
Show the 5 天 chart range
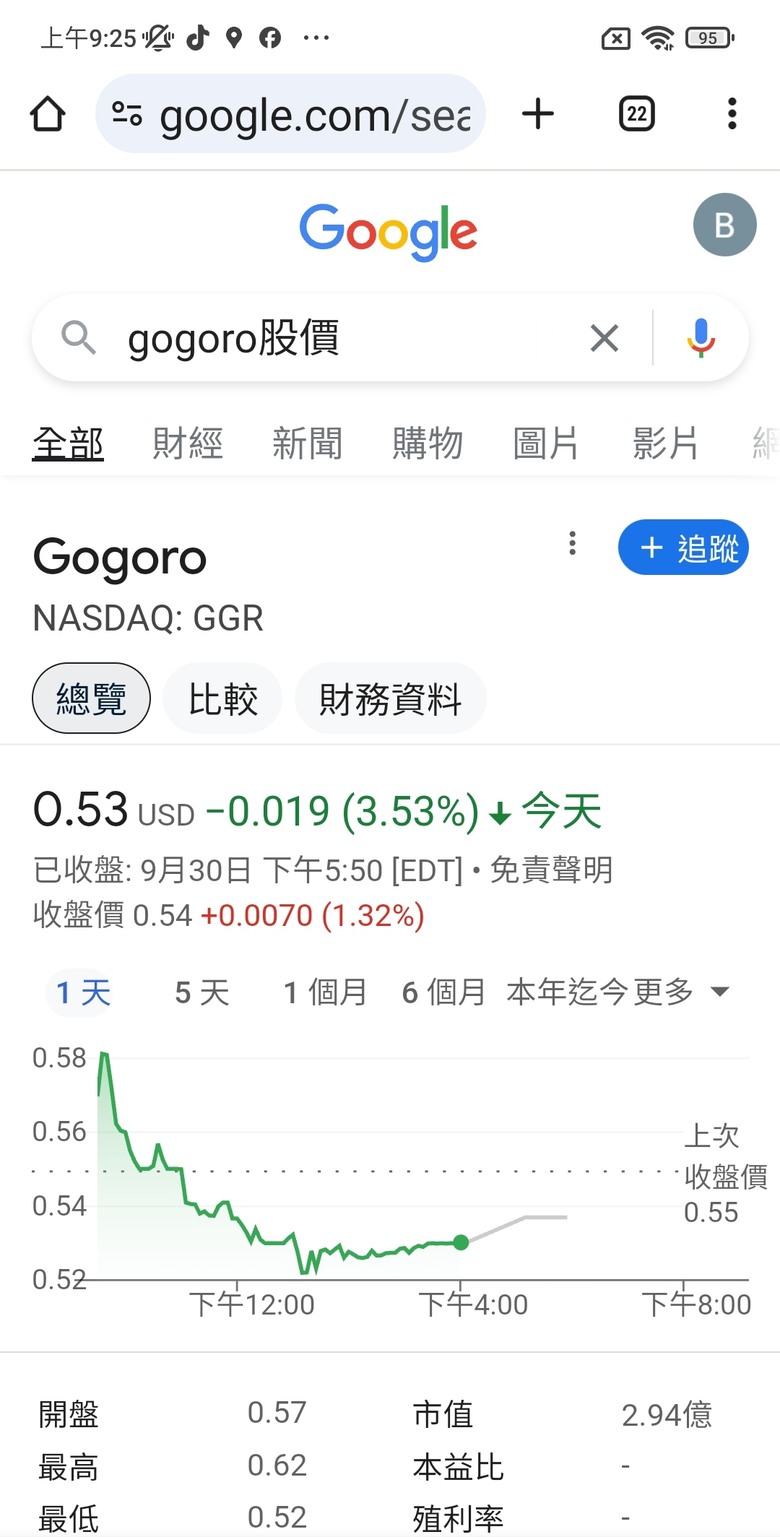click(202, 993)
